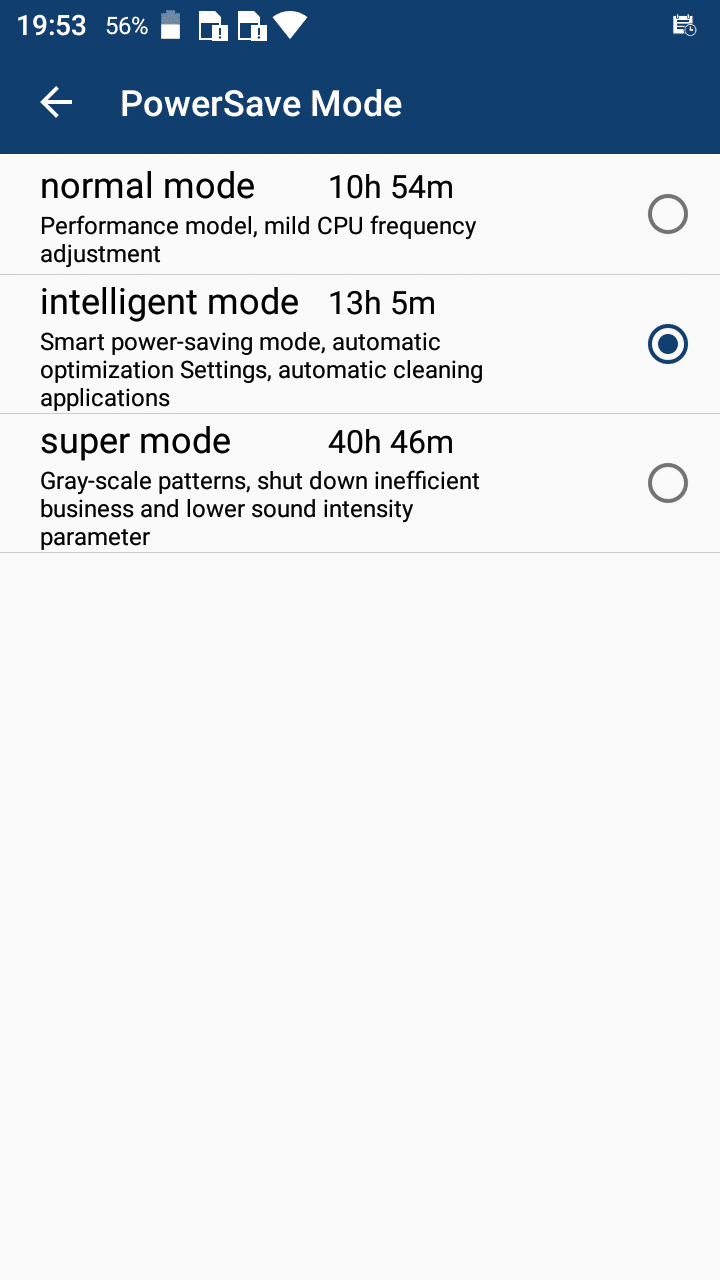Screen dimensions: 720x1280
Task: Choose the super mode radio button
Action: (x=667, y=483)
